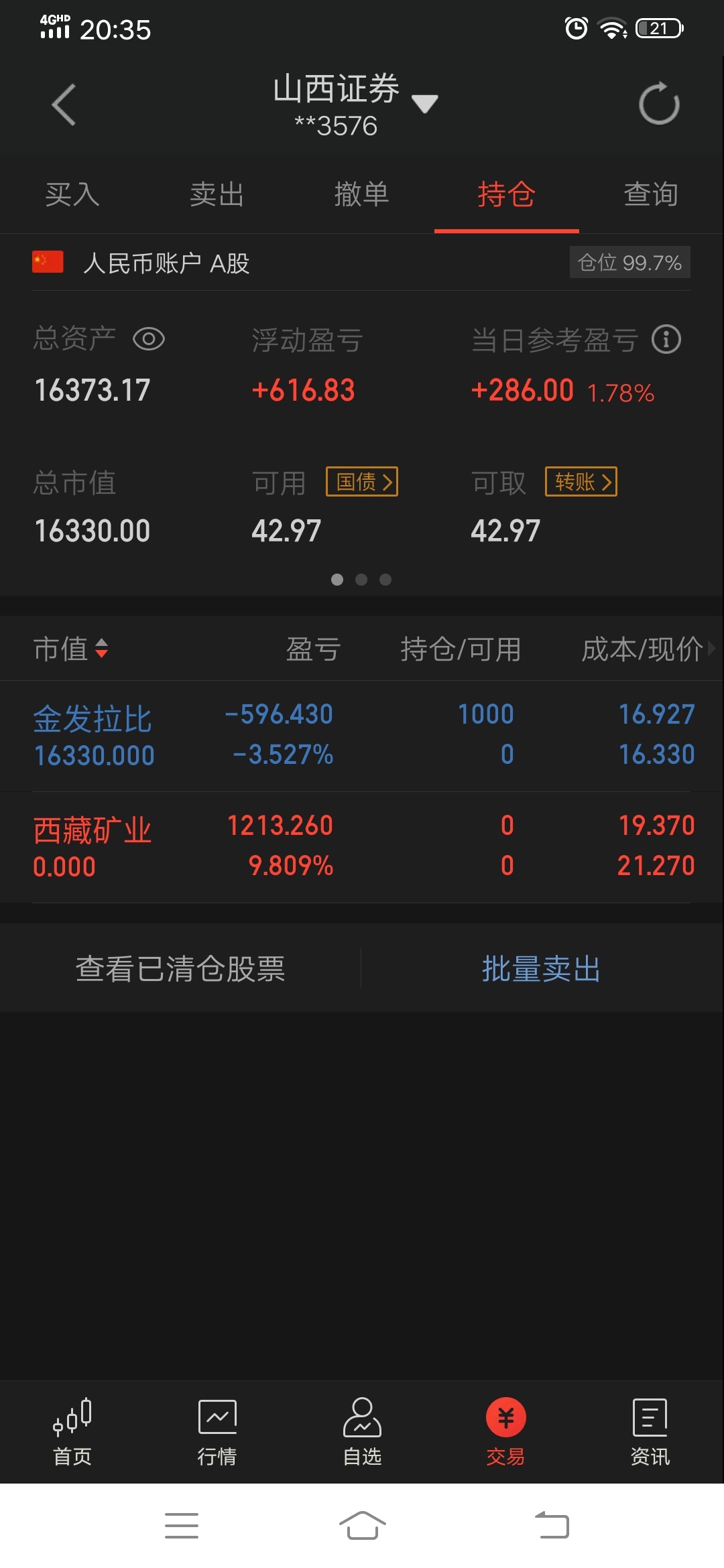724x1568 pixels.
Task: Switch to the 买入 tab
Action: pos(72,194)
